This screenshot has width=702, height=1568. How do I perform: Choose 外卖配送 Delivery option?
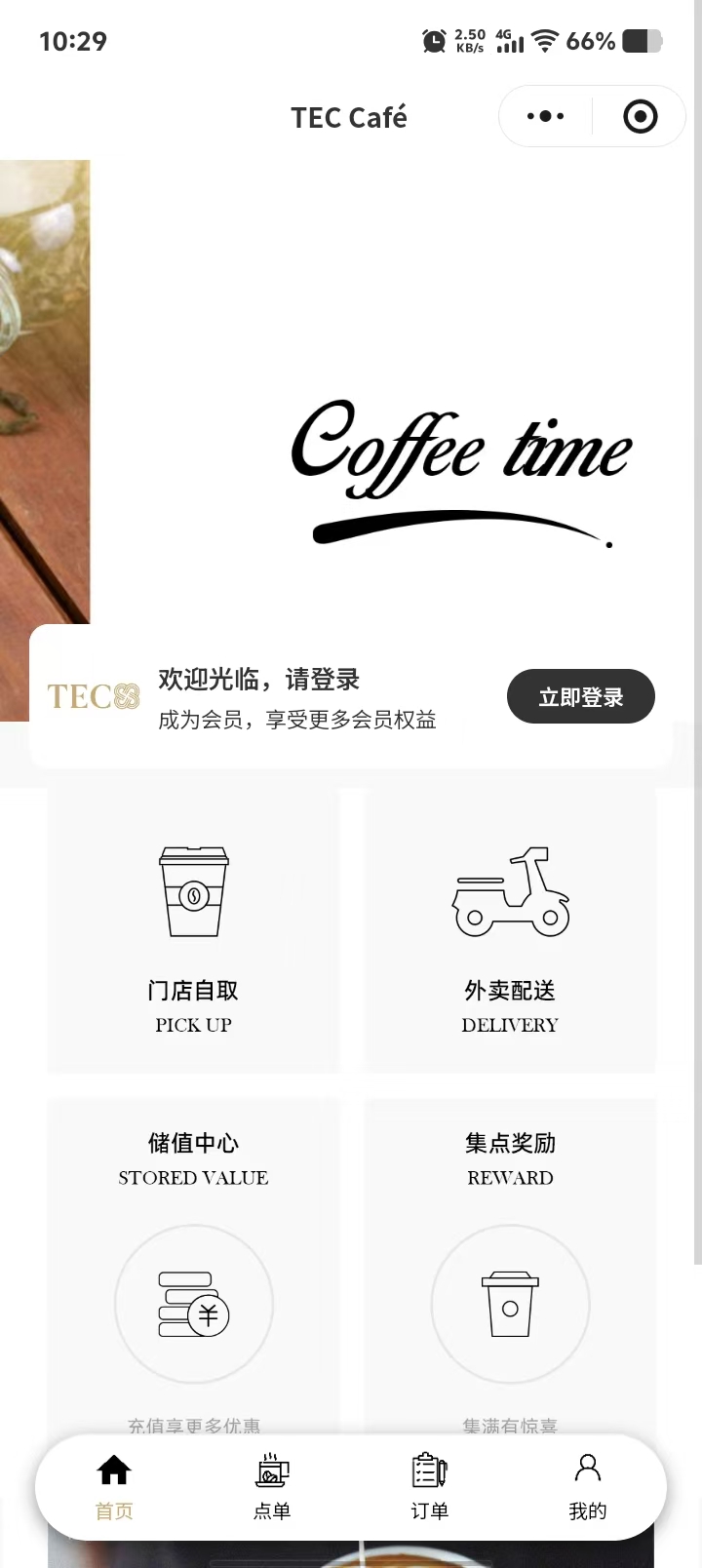[x=510, y=930]
